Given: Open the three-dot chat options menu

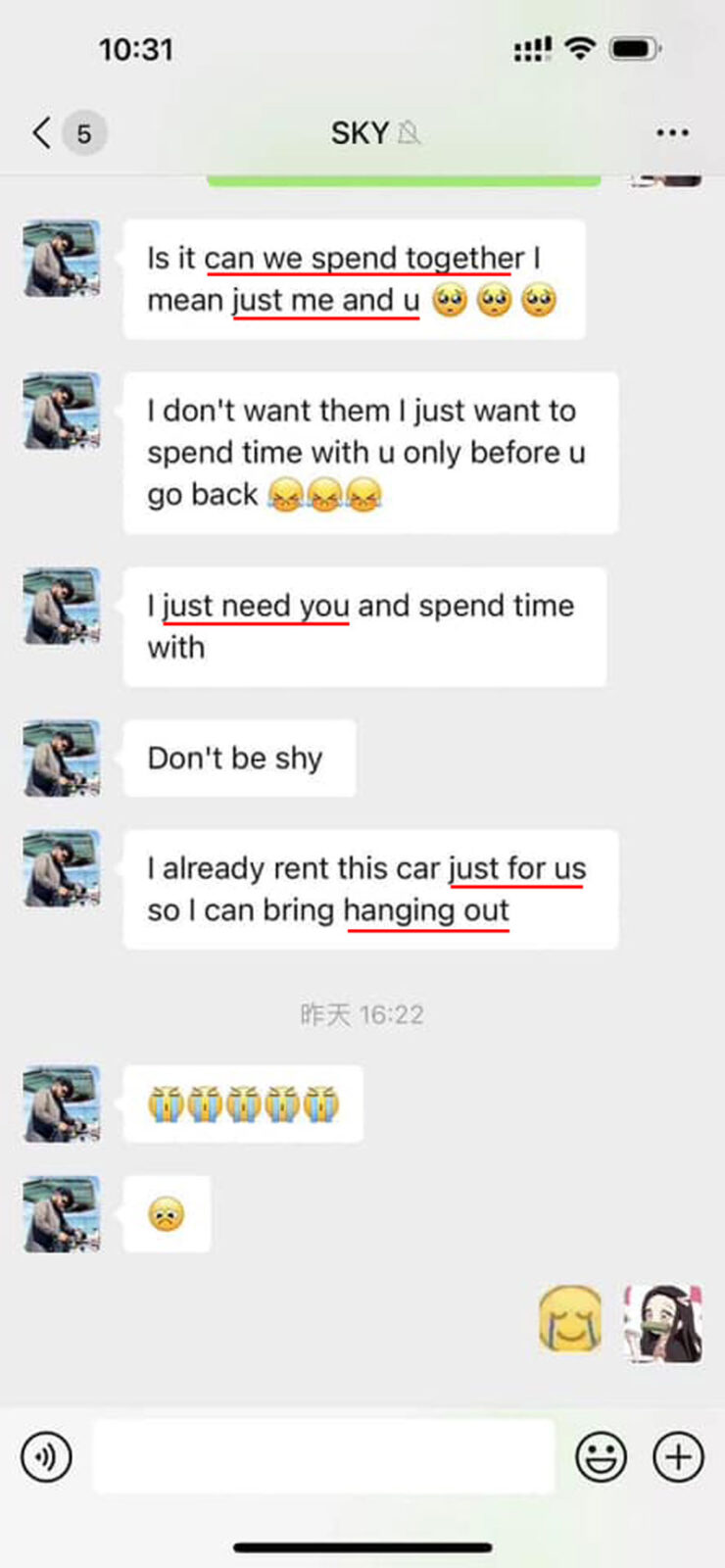Looking at the screenshot, I should pyautogui.click(x=672, y=133).
